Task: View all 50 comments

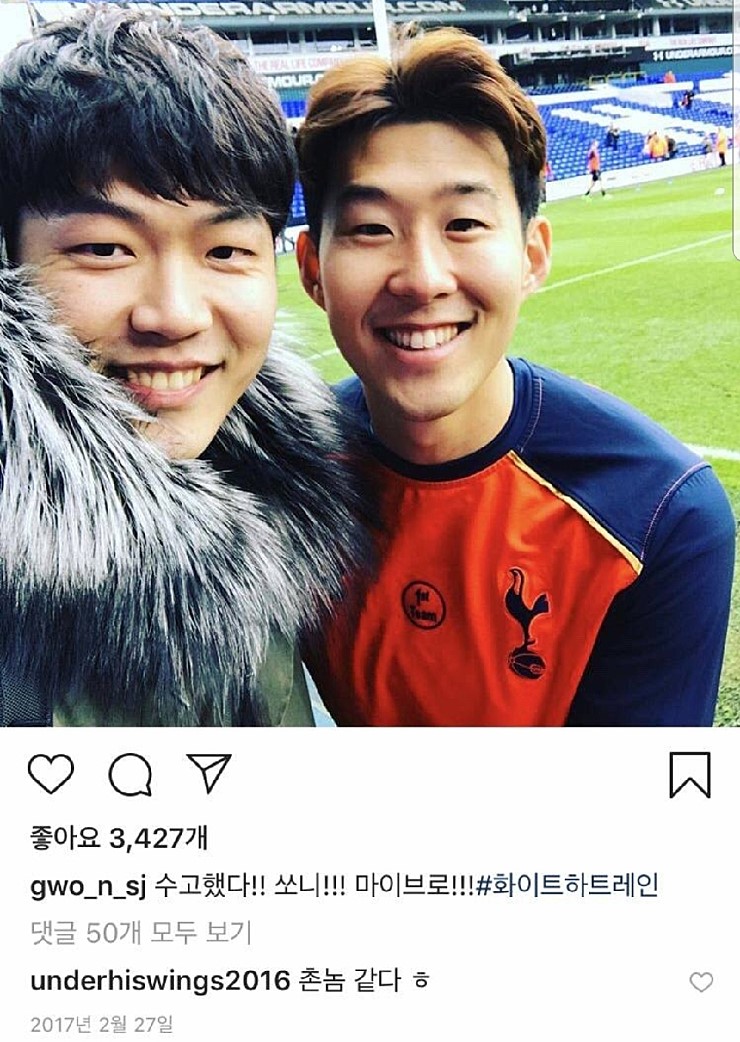Action: coord(140,933)
